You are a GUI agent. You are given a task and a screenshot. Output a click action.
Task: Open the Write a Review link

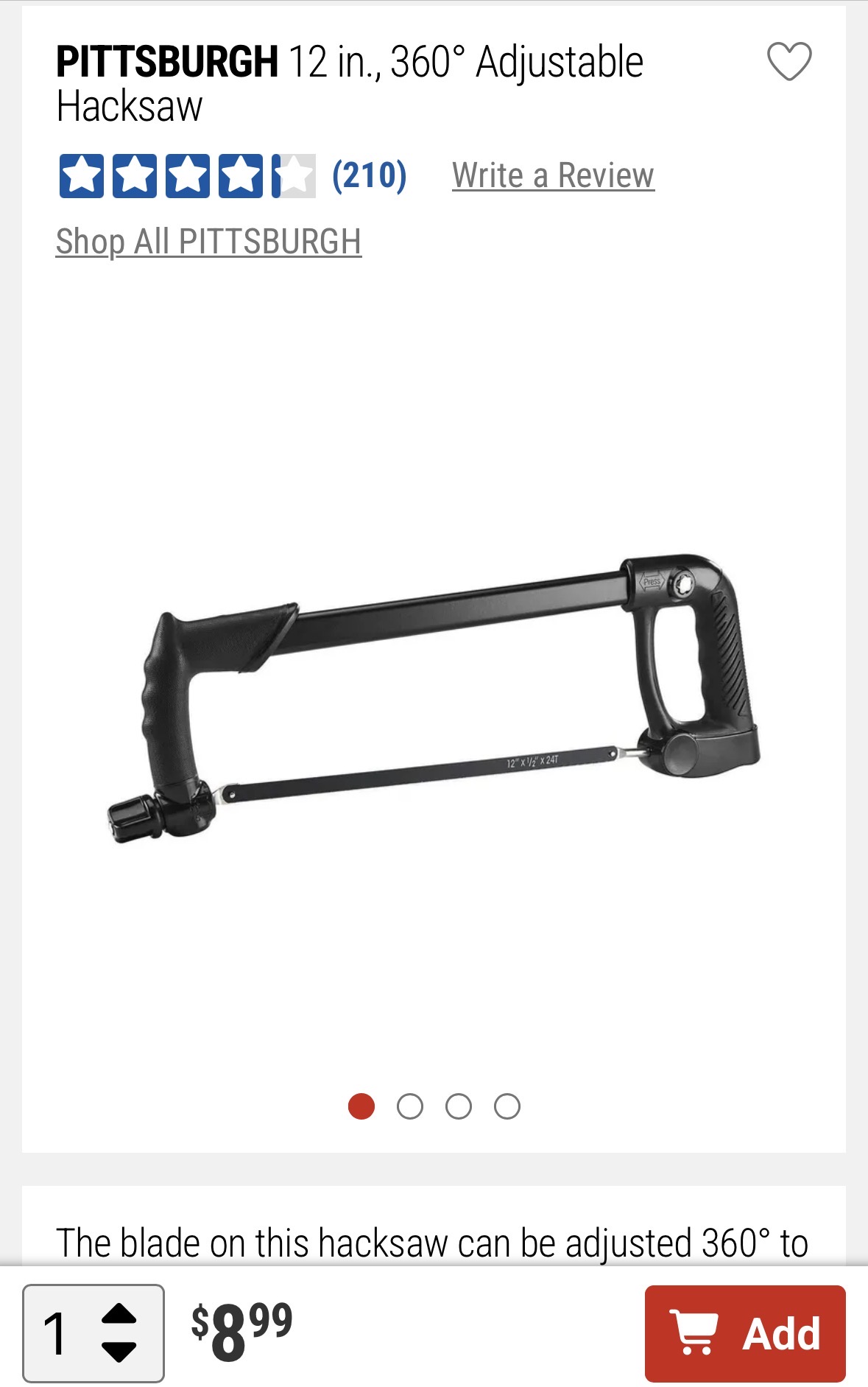point(553,176)
